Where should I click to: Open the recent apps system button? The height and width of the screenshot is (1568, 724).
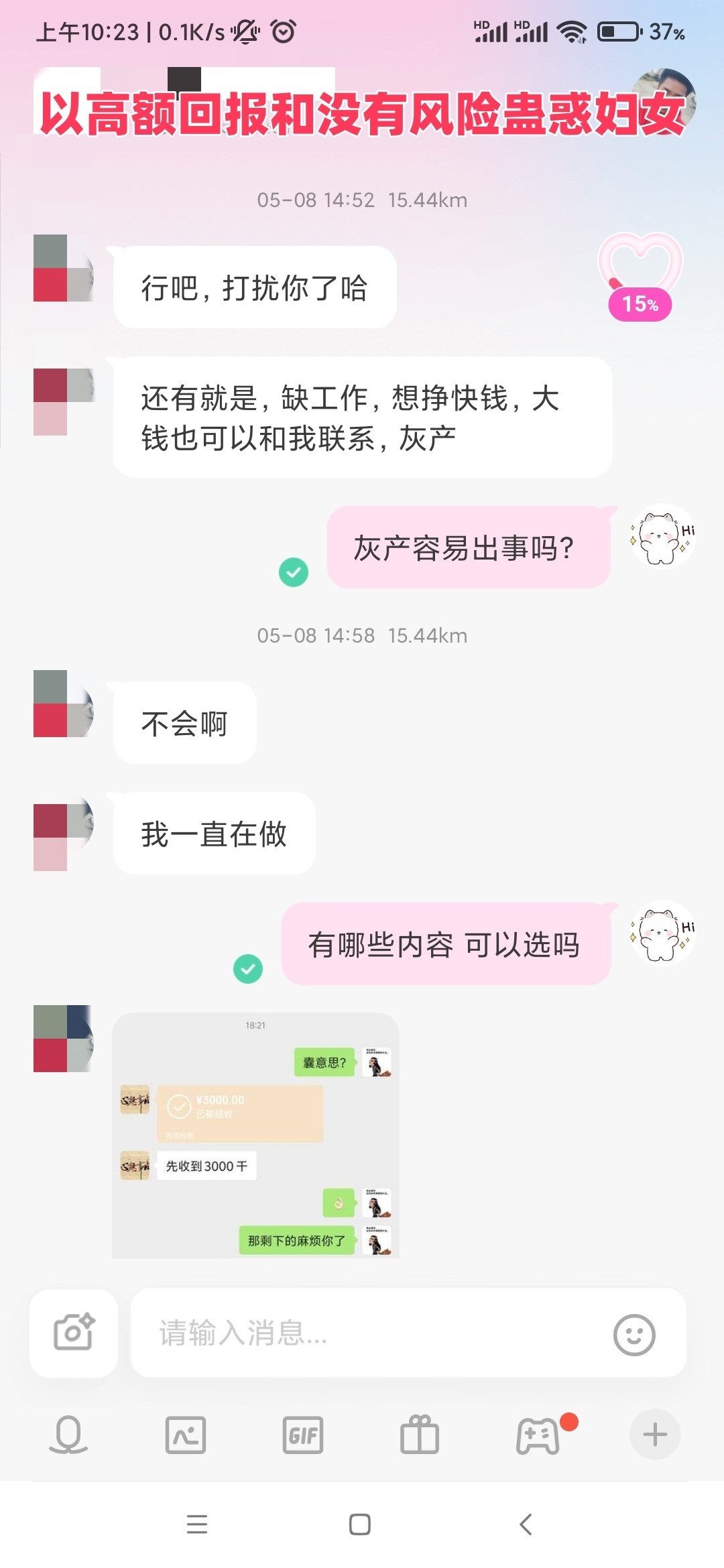[196, 1524]
